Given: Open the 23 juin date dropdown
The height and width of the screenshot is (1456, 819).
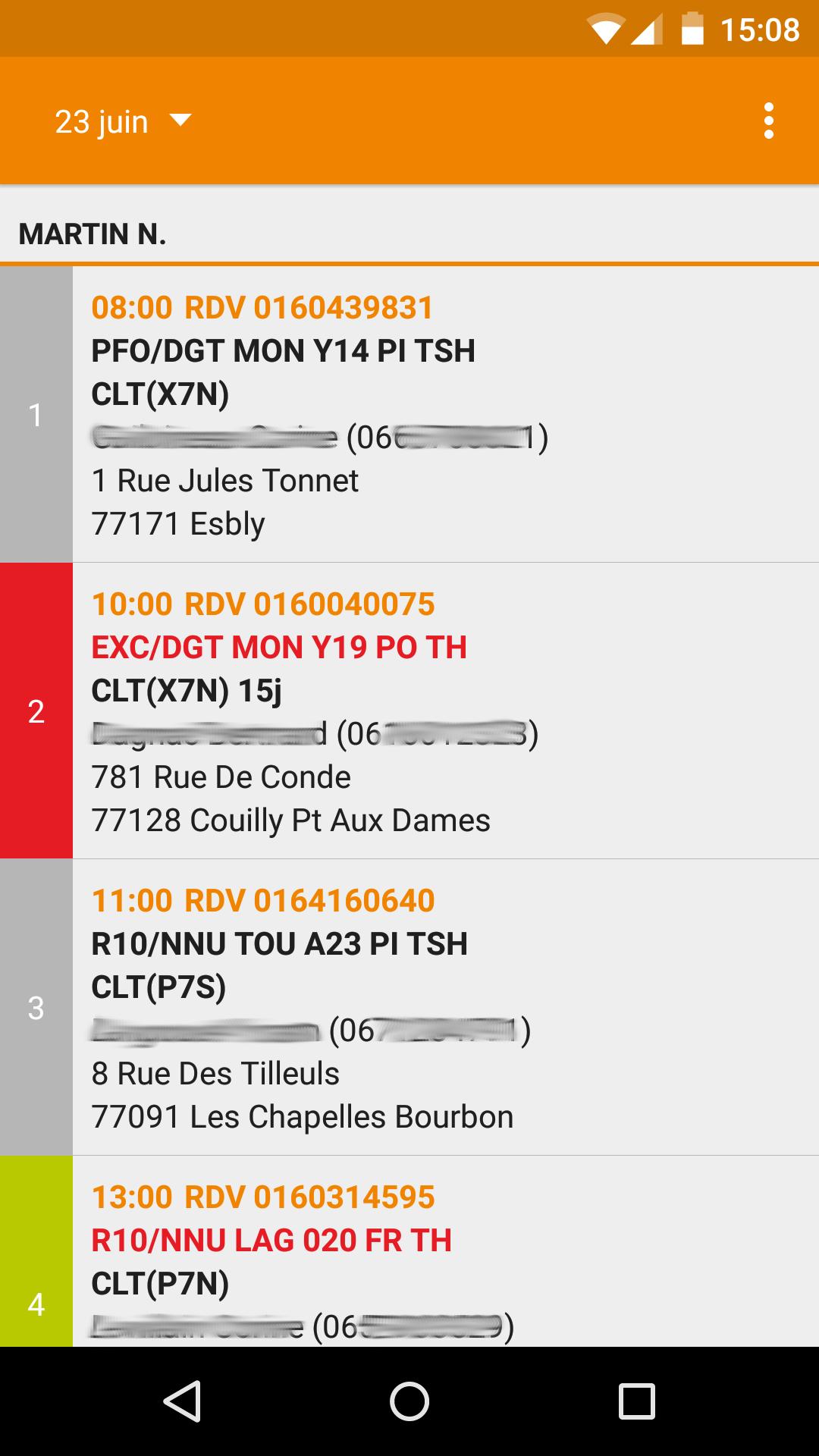Looking at the screenshot, I should (x=123, y=121).
